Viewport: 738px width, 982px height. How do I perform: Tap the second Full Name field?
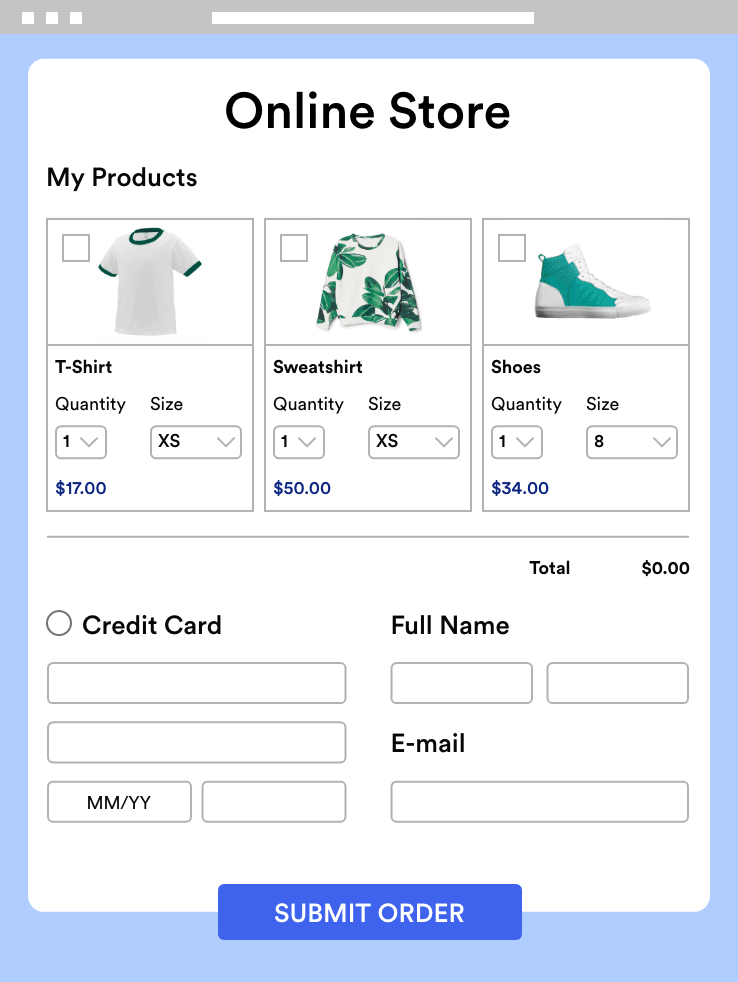617,683
